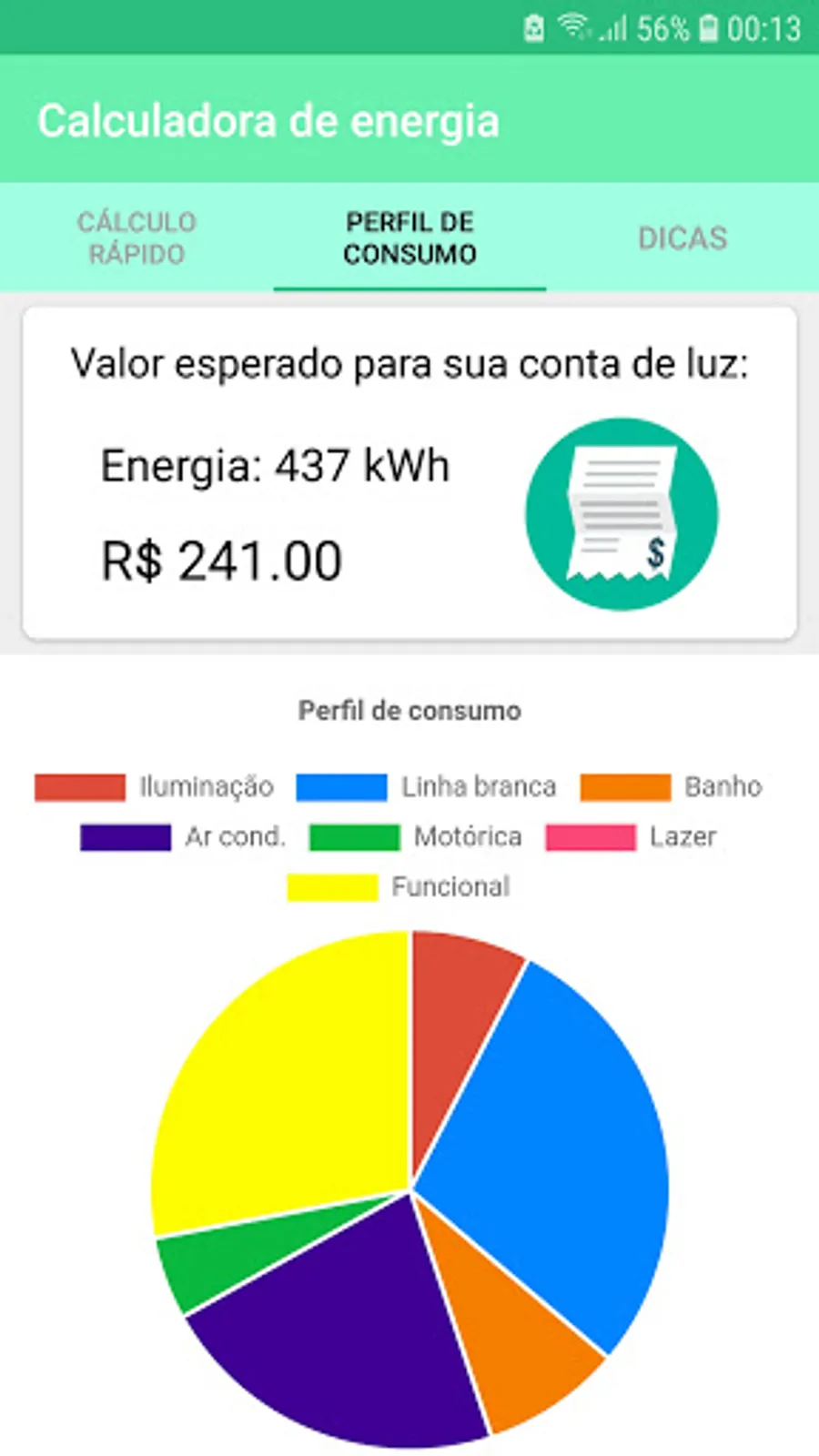Hide the Banho category in the chart

[x=672, y=787]
